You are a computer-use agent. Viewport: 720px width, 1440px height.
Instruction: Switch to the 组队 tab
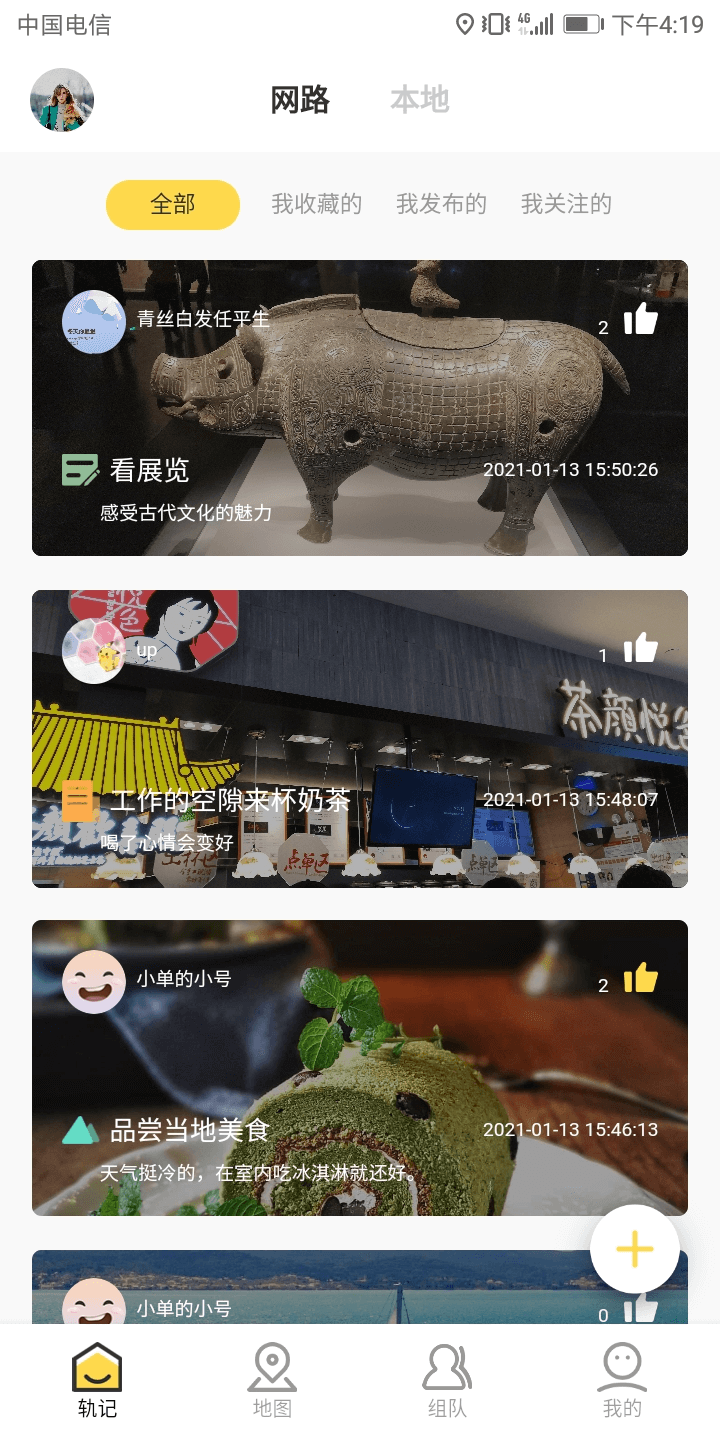pyautogui.click(x=447, y=1382)
